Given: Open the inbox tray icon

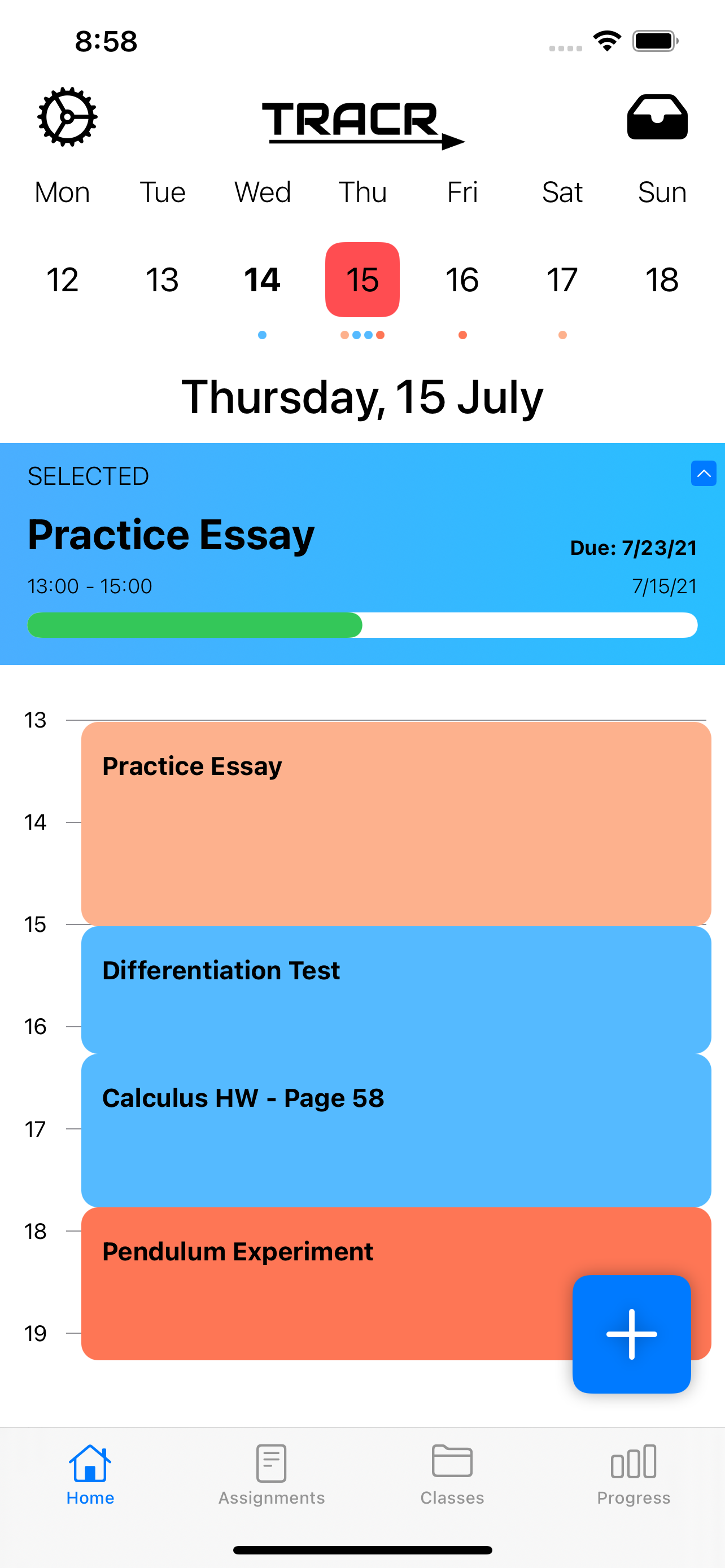Looking at the screenshot, I should pyautogui.click(x=657, y=117).
